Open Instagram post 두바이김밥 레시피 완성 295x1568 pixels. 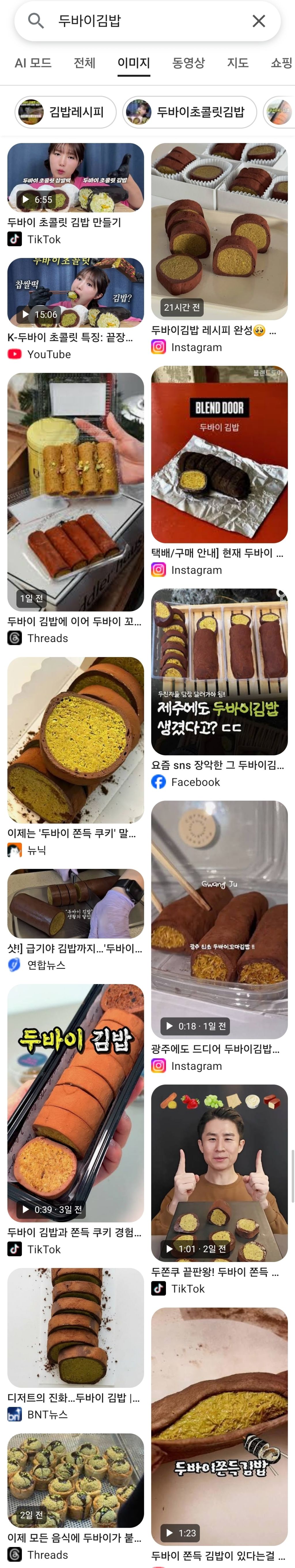(x=219, y=231)
